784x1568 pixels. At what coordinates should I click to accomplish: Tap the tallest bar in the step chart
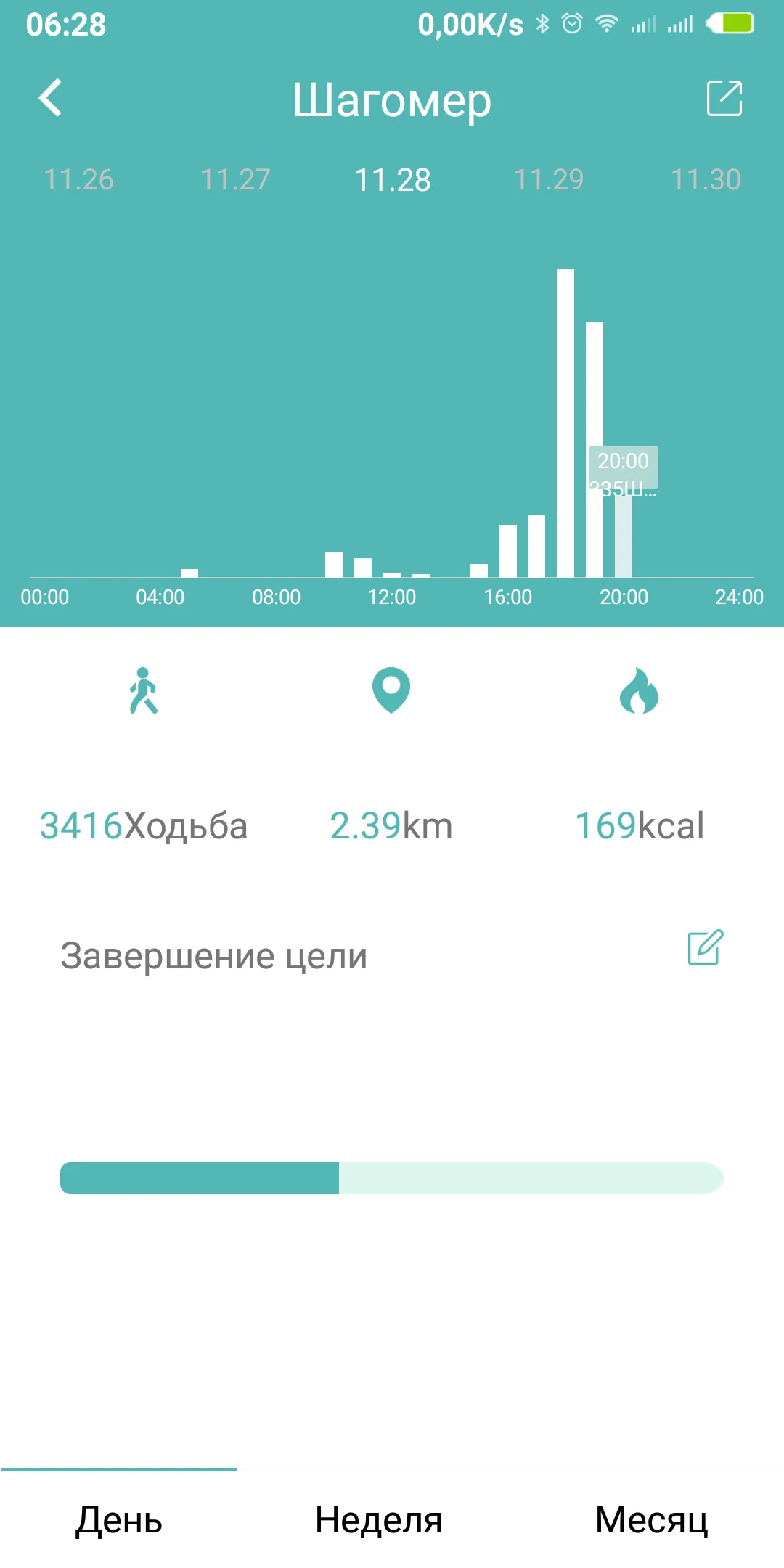click(x=565, y=423)
